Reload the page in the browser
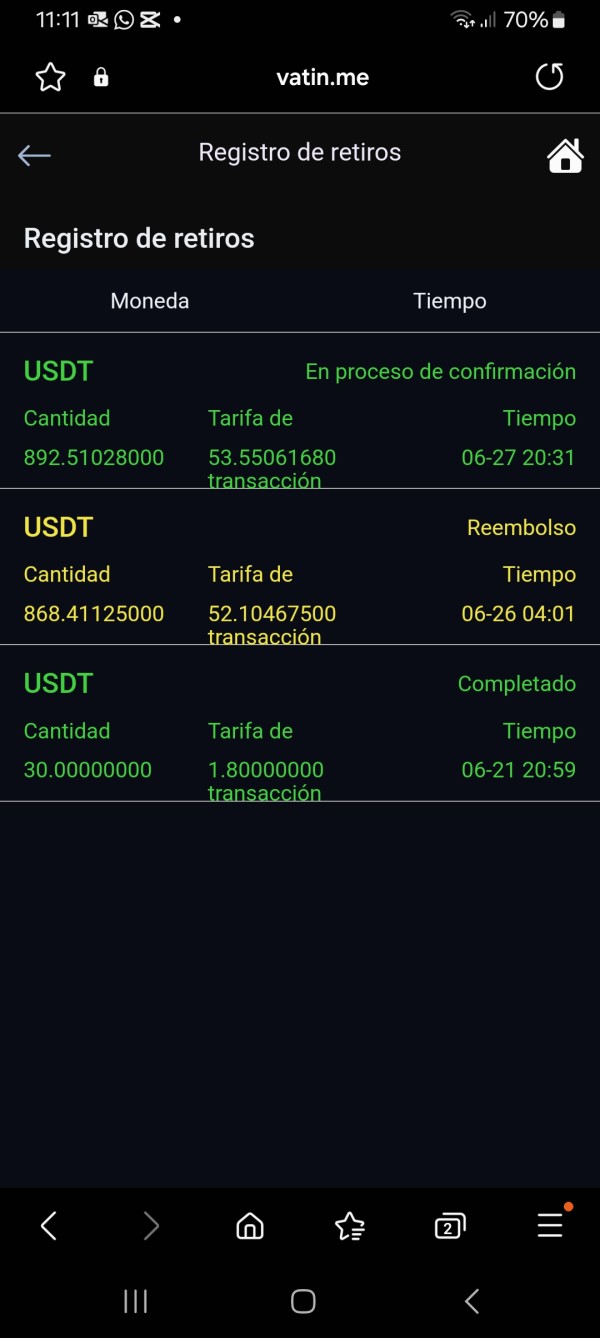600x1338 pixels. click(x=549, y=77)
